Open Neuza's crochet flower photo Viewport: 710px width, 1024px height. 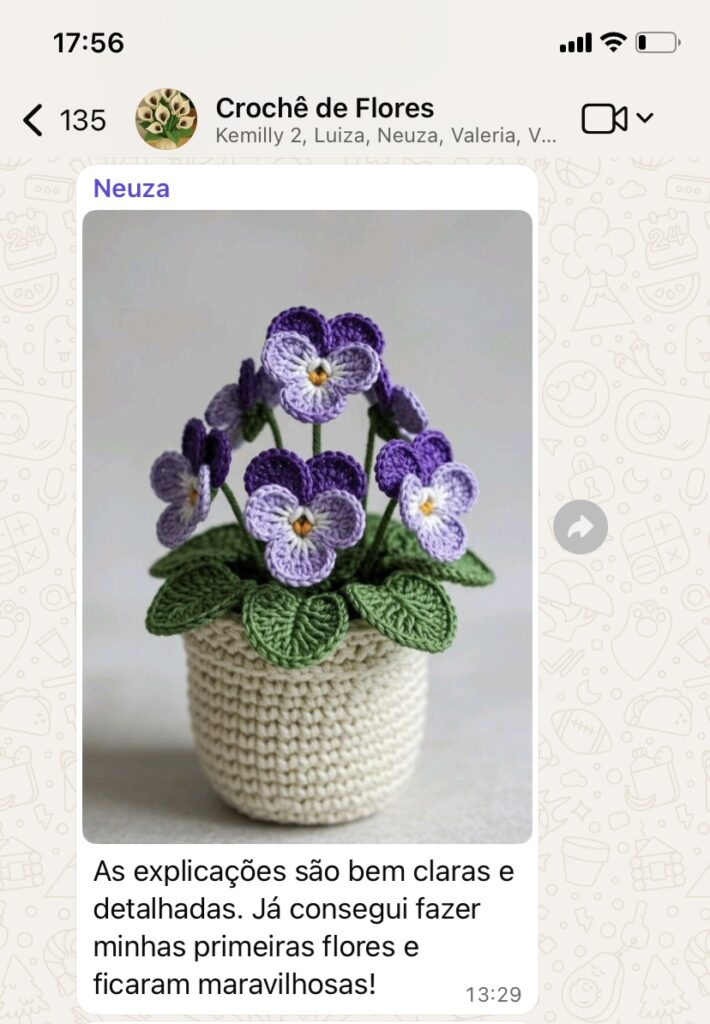[x=307, y=527]
